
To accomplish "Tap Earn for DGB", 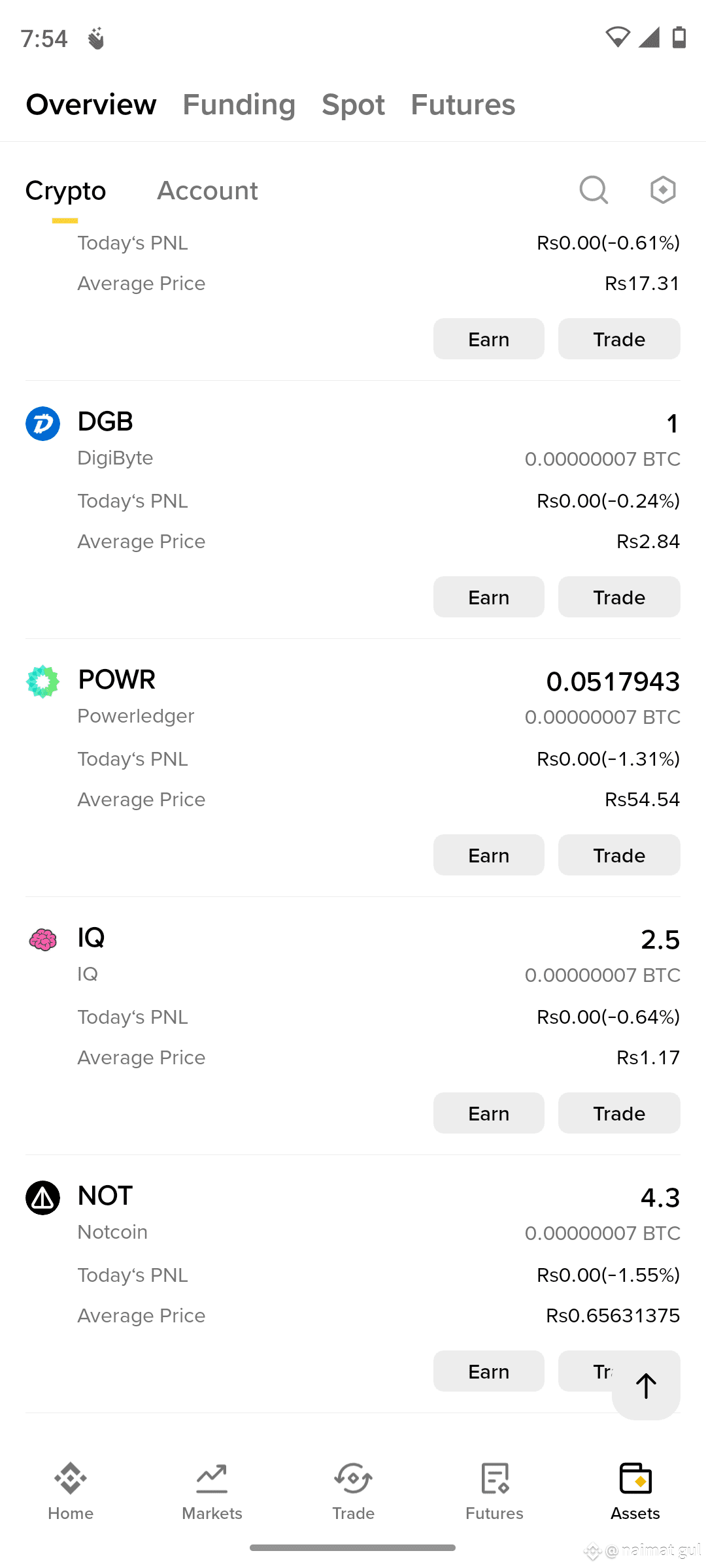I will pos(488,596).
